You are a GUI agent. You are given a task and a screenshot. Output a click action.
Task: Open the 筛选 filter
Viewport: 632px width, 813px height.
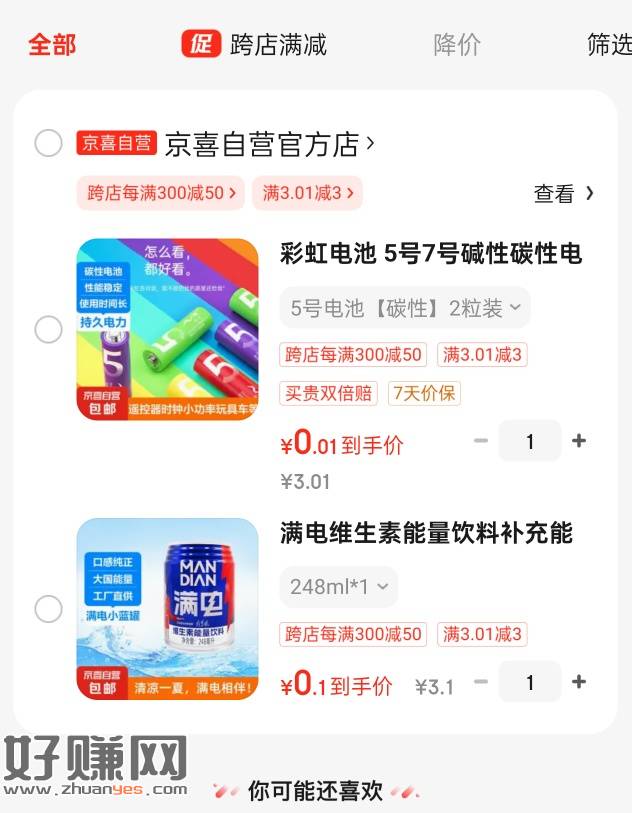tap(608, 45)
